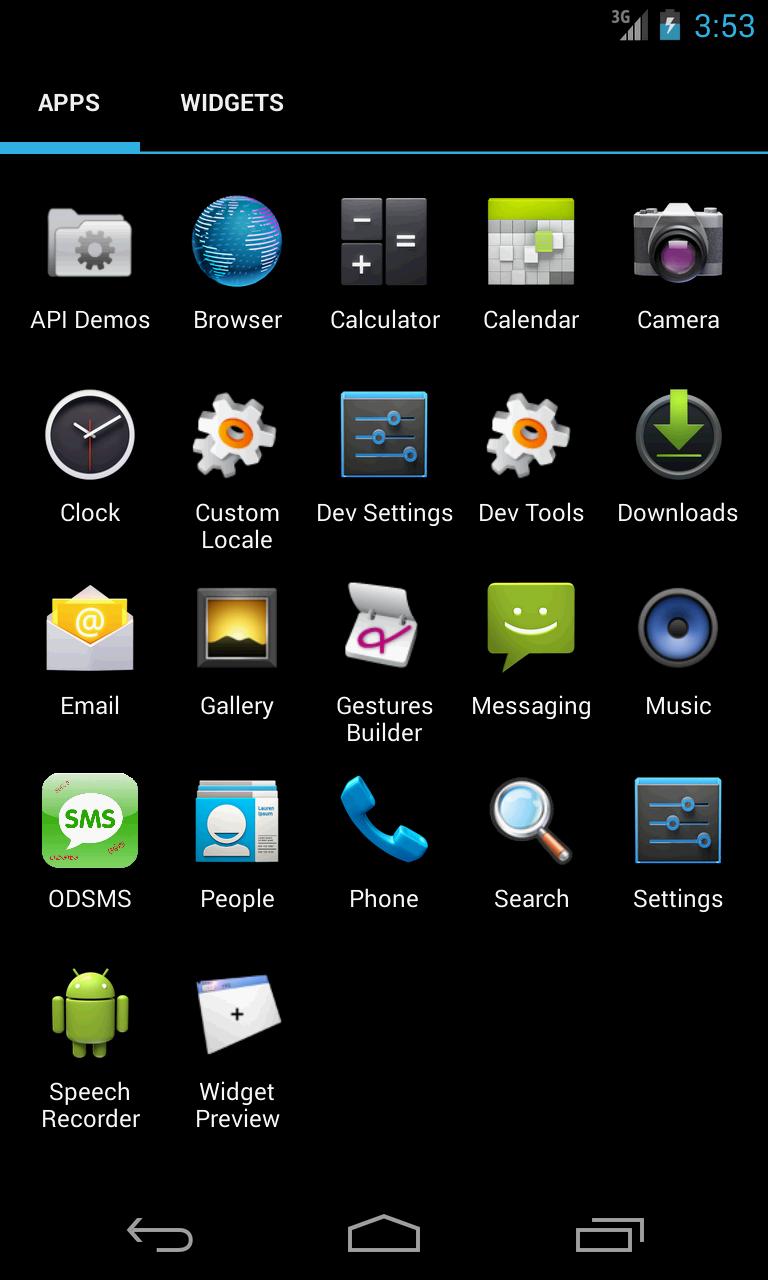The height and width of the screenshot is (1280, 768).
Task: Launch Custom Locale
Action: pyautogui.click(x=237, y=436)
